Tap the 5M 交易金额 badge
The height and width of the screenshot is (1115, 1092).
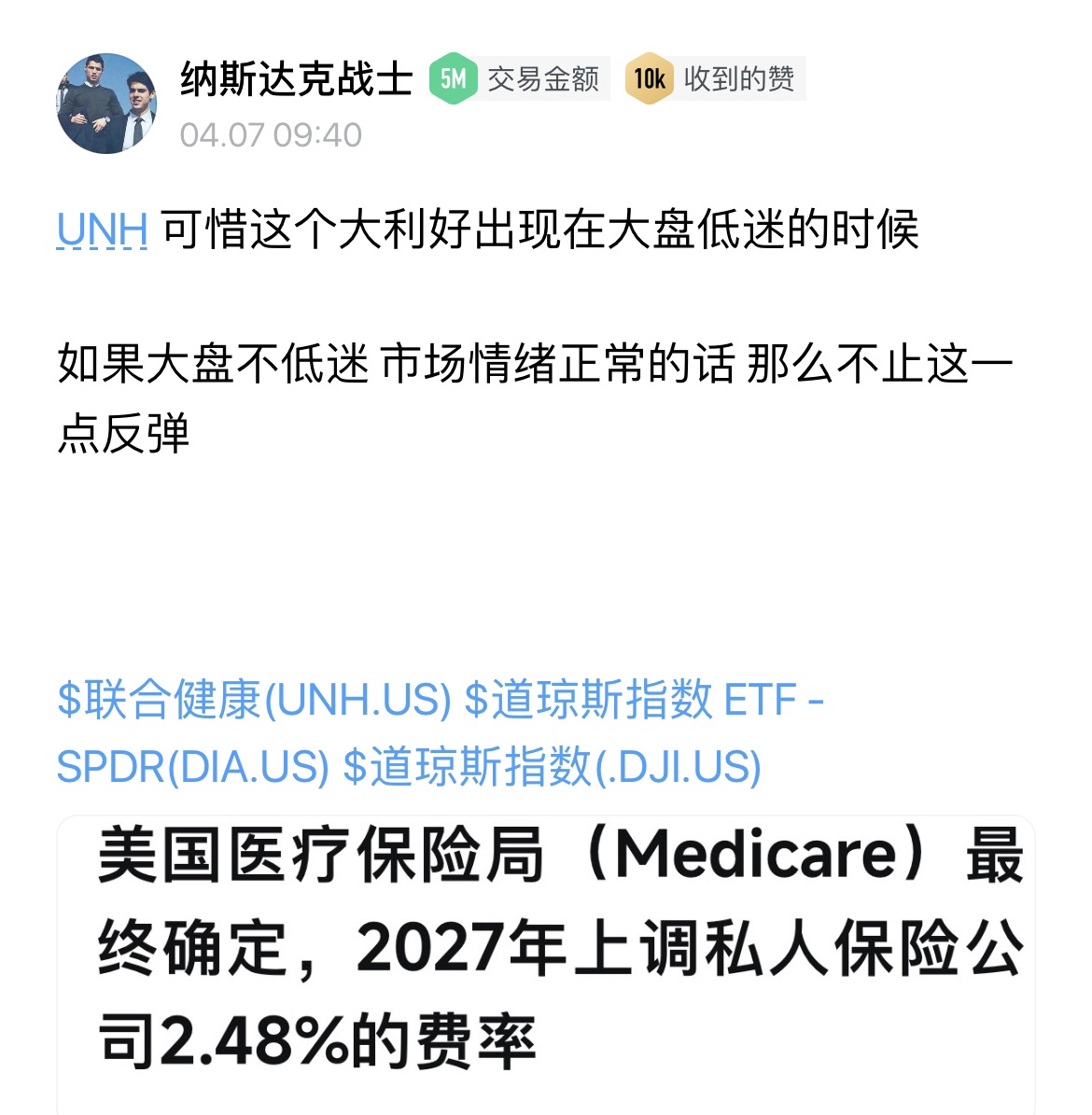(518, 78)
